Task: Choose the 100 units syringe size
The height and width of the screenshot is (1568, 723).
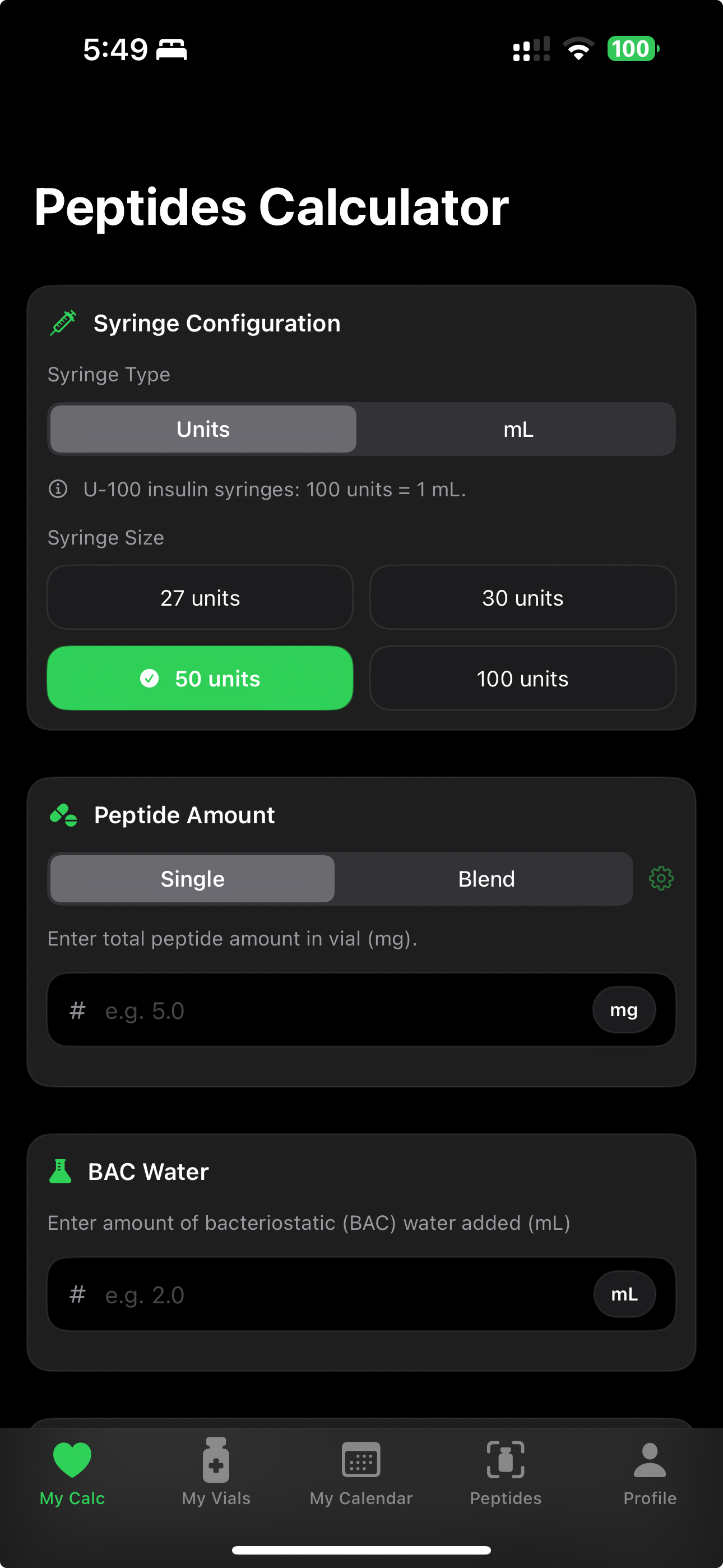Action: pos(522,678)
